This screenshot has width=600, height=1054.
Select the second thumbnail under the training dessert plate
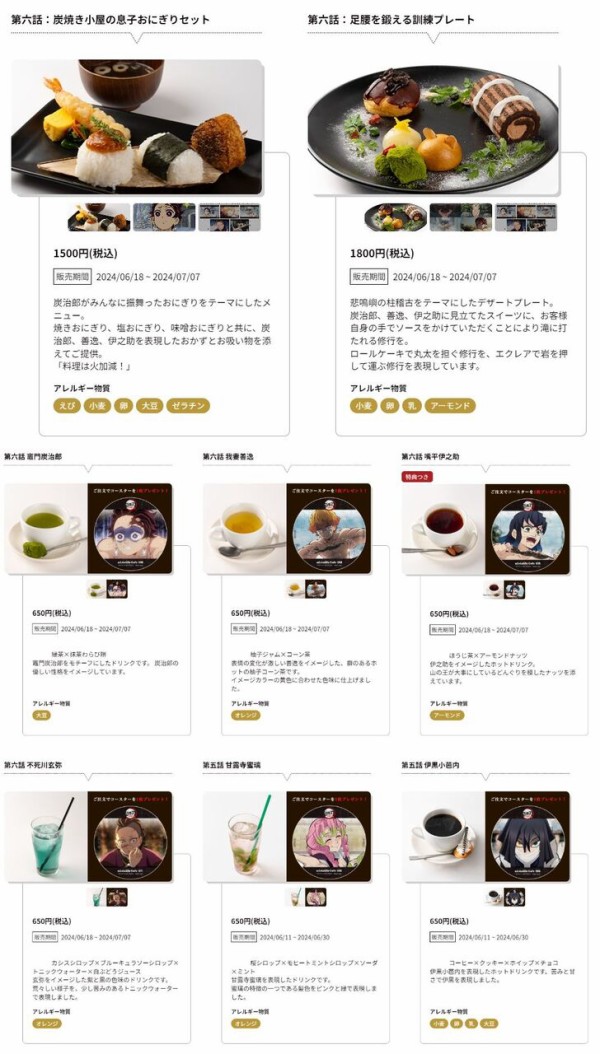(460, 217)
